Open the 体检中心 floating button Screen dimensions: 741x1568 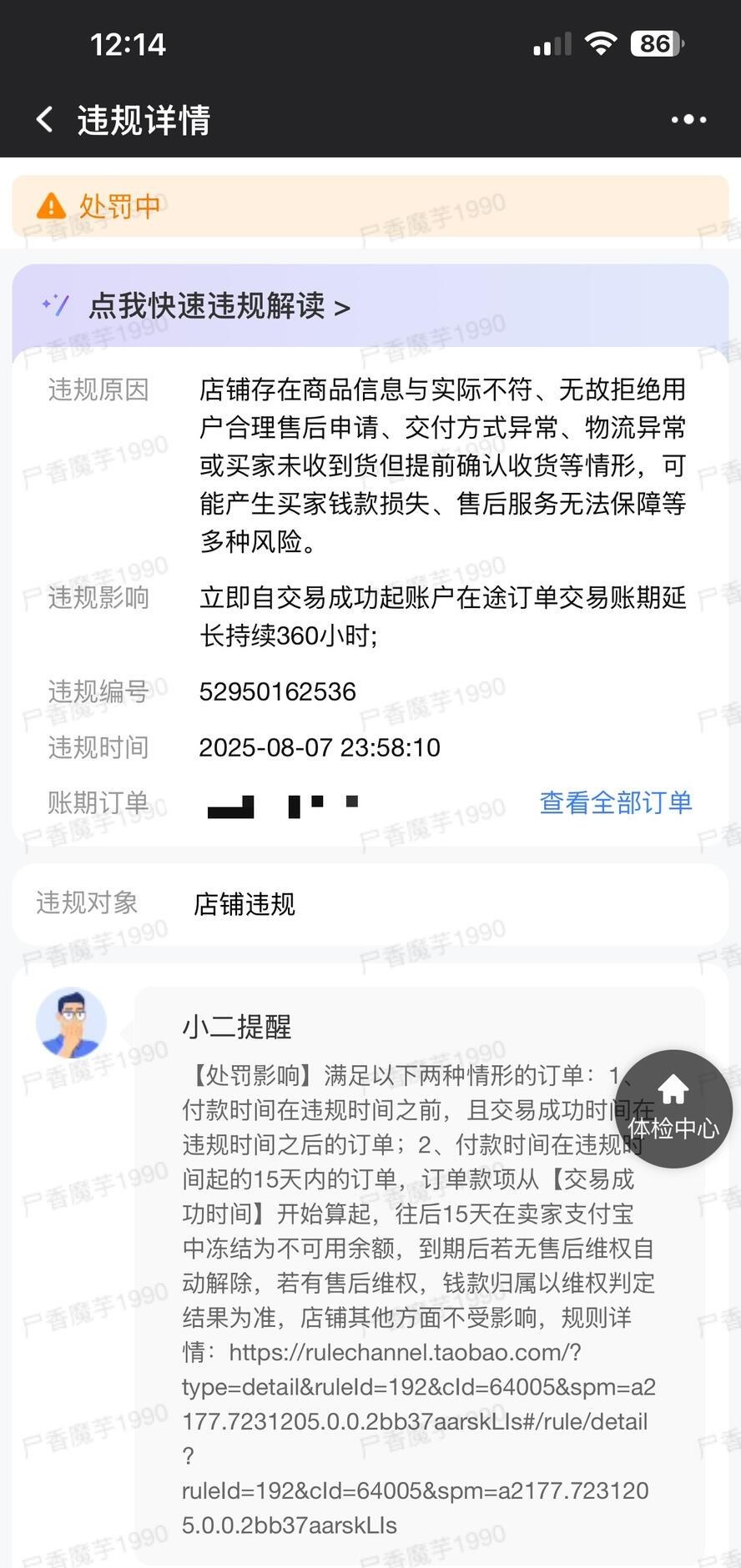[673, 1108]
